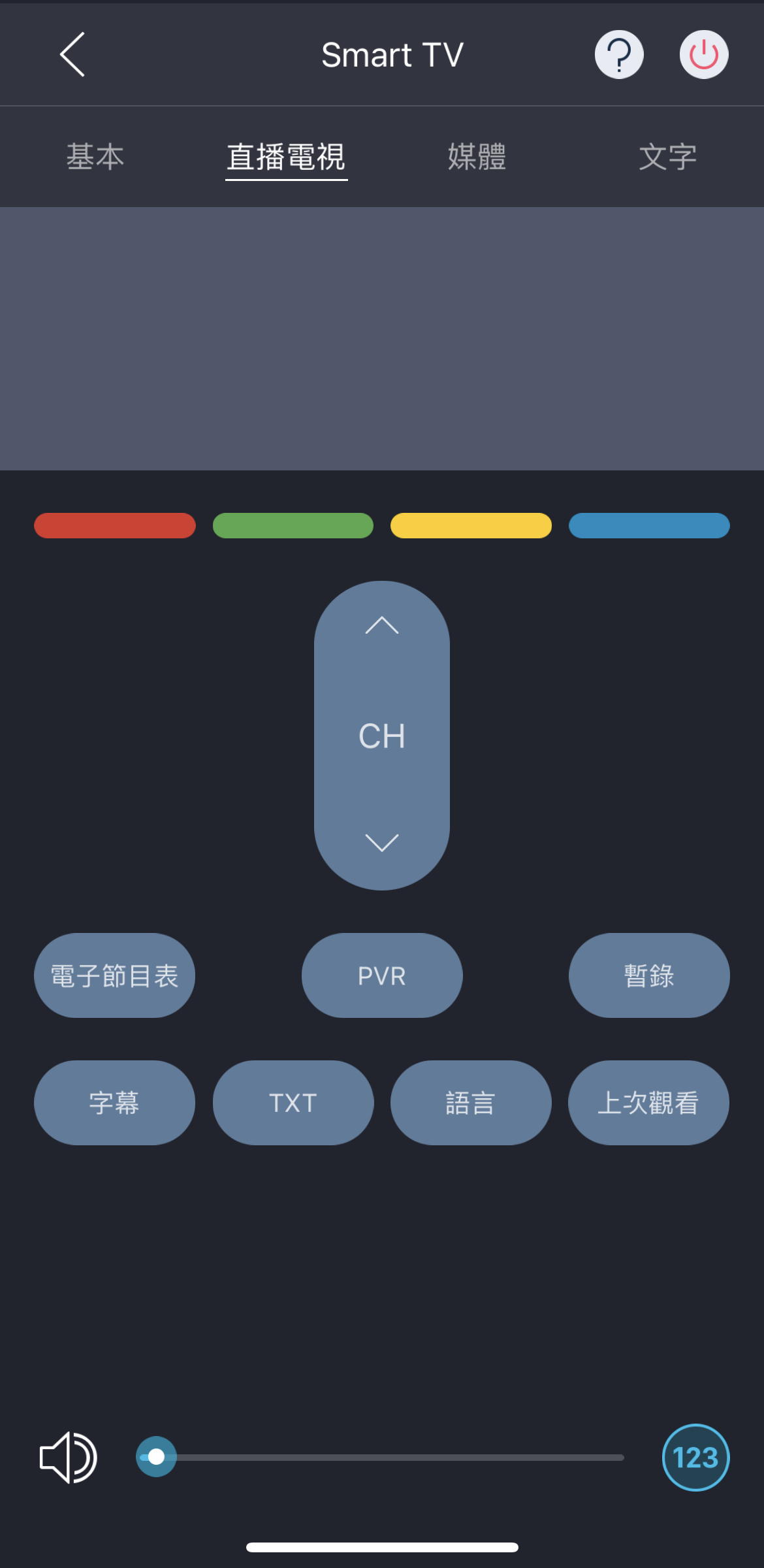Go to the next channel with CH up
Viewport: 764px width, 1568px height.
pyautogui.click(x=382, y=626)
